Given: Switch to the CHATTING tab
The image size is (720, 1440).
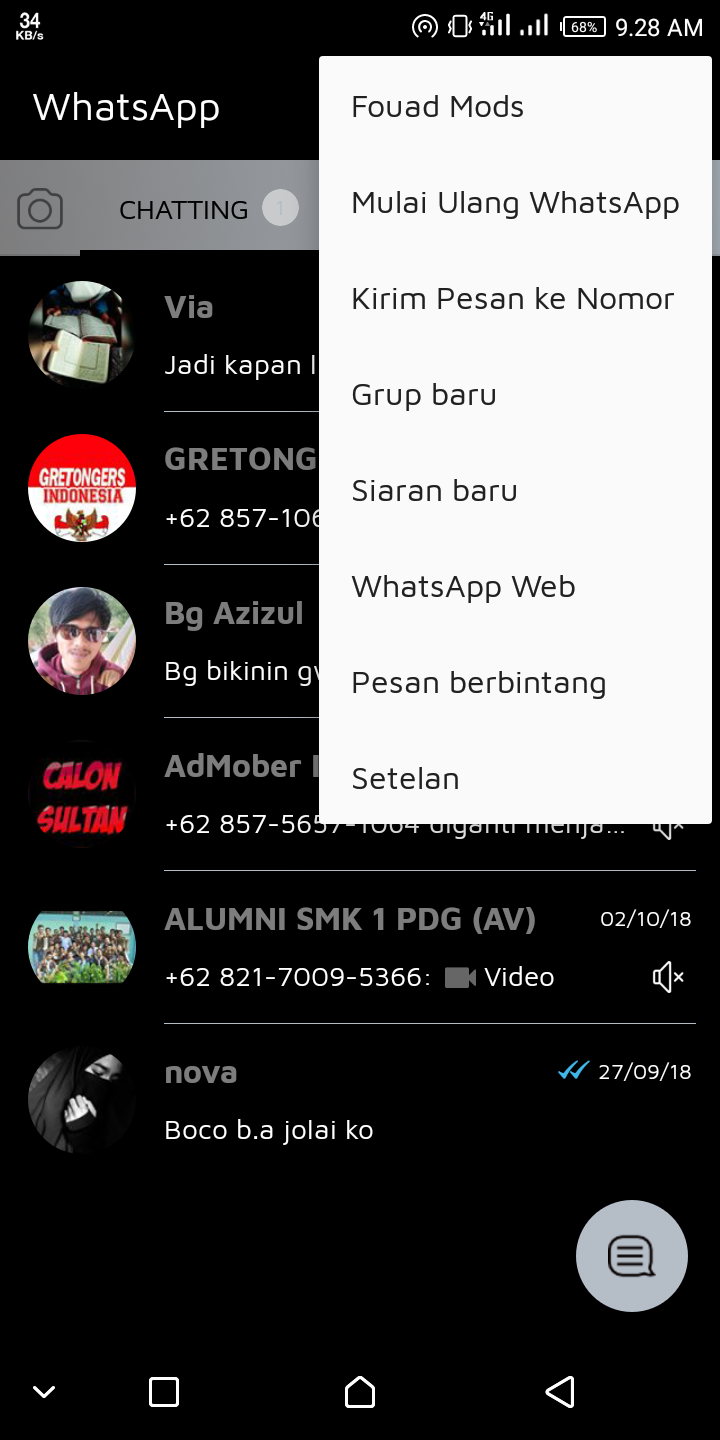Looking at the screenshot, I should (x=184, y=210).
